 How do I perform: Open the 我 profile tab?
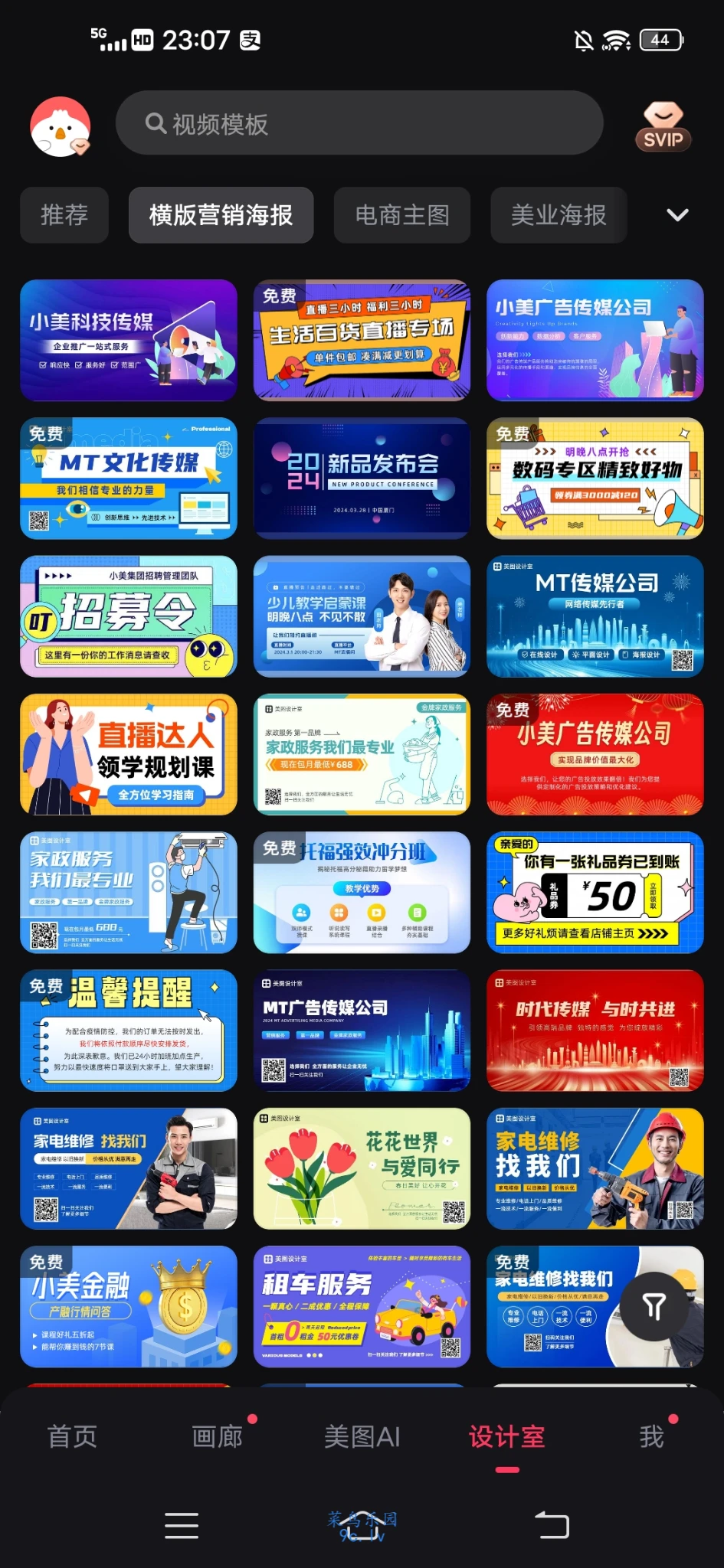coord(651,1437)
